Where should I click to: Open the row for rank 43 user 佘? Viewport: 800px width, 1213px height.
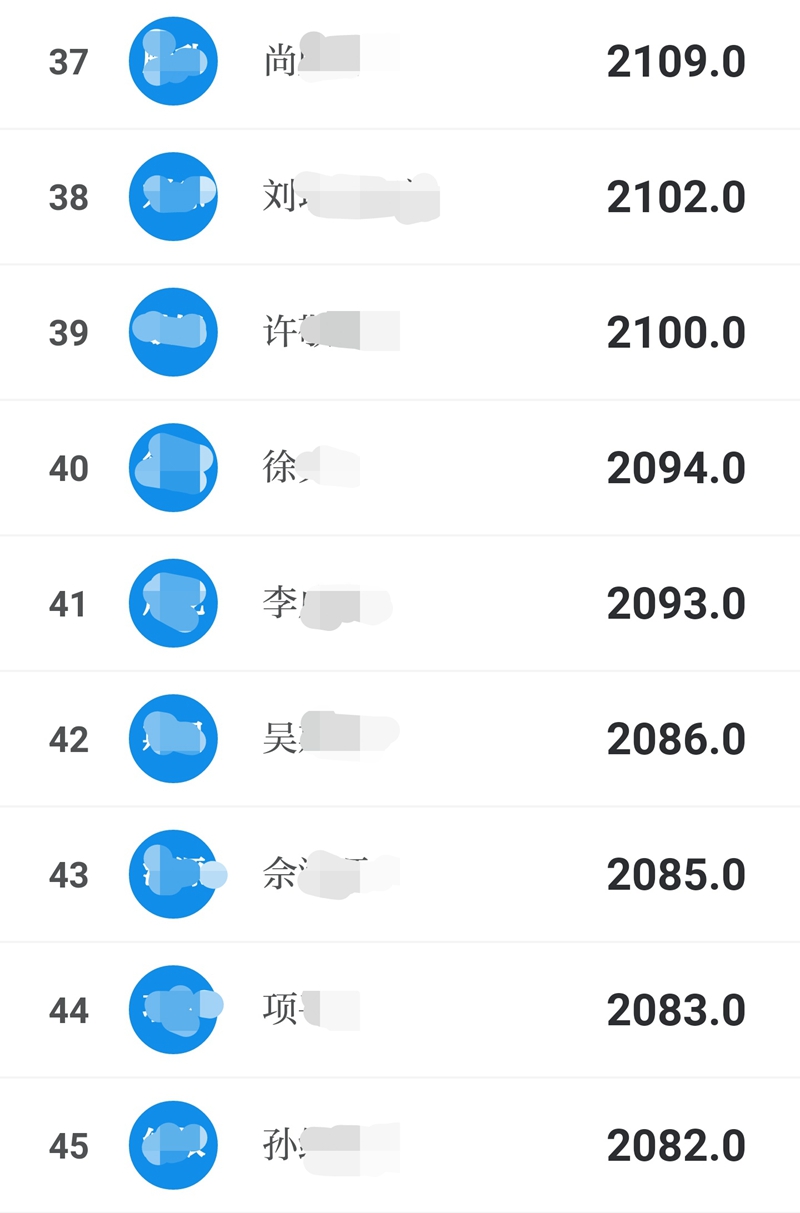[400, 874]
